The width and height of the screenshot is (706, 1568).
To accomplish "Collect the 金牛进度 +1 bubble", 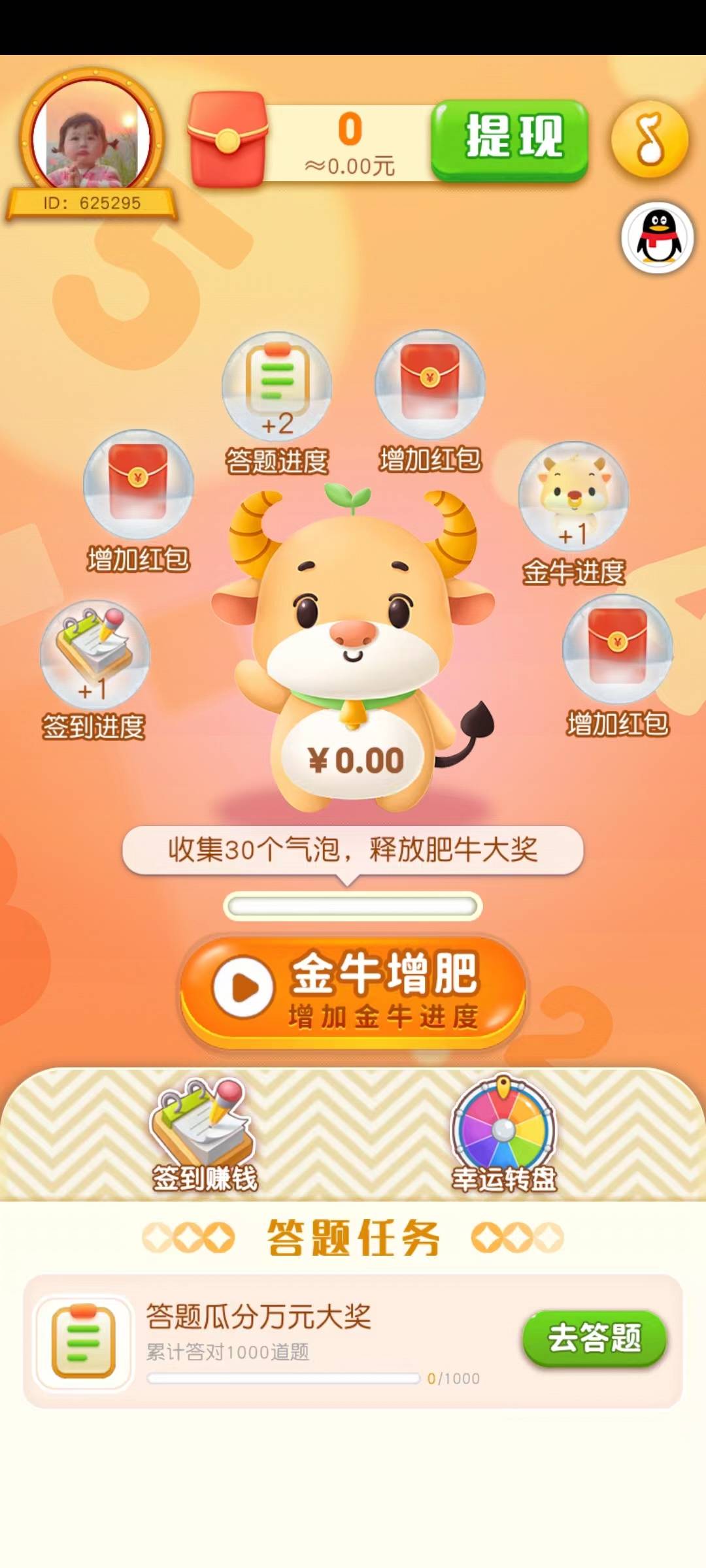I will (573, 498).
